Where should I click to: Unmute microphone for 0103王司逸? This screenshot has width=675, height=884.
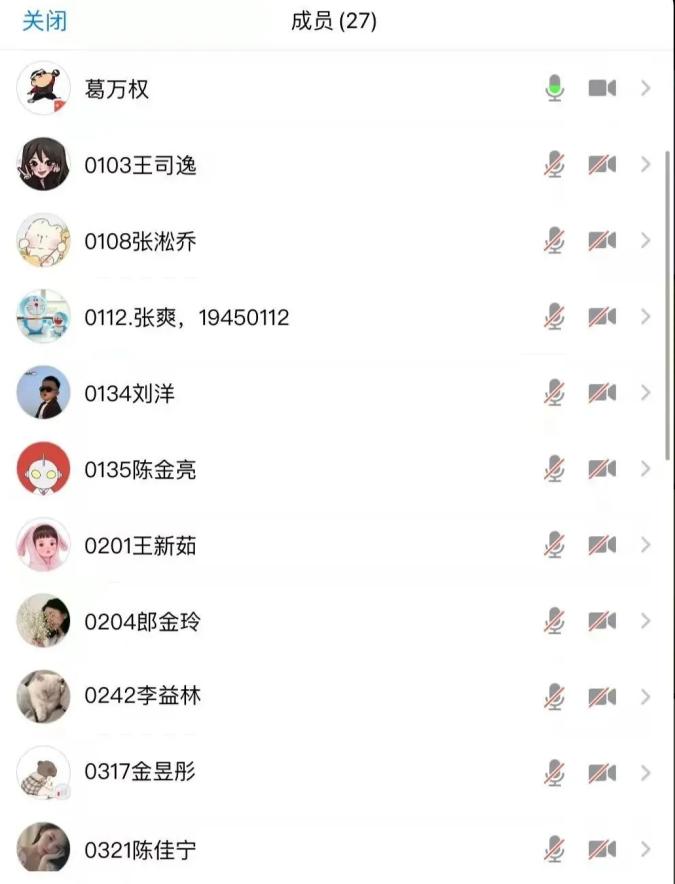(554, 165)
